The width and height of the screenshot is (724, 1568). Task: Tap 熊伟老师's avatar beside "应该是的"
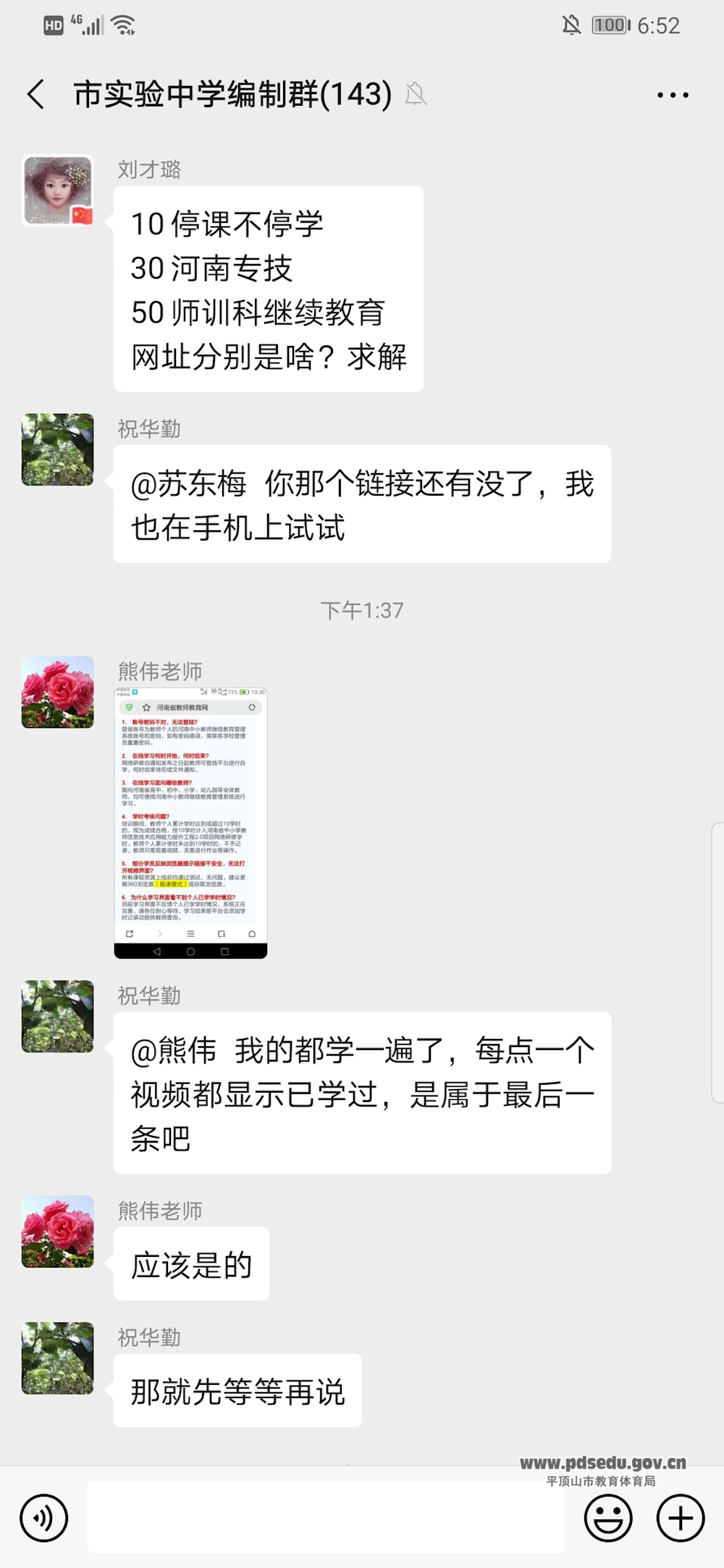pos(58,1232)
